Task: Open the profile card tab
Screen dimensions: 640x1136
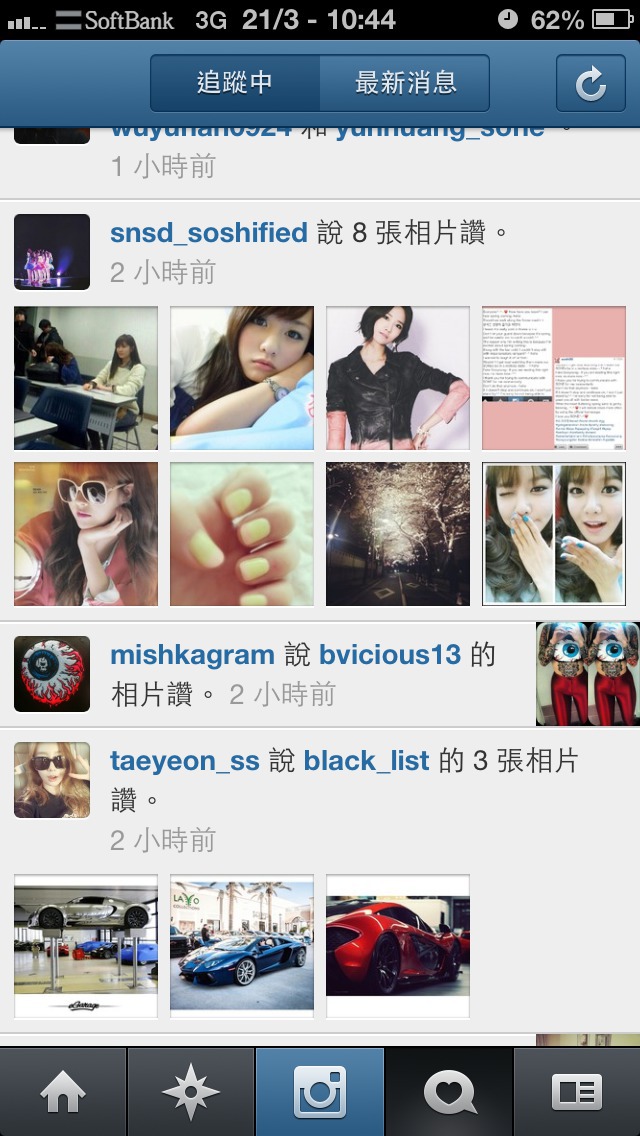Action: (576, 1093)
